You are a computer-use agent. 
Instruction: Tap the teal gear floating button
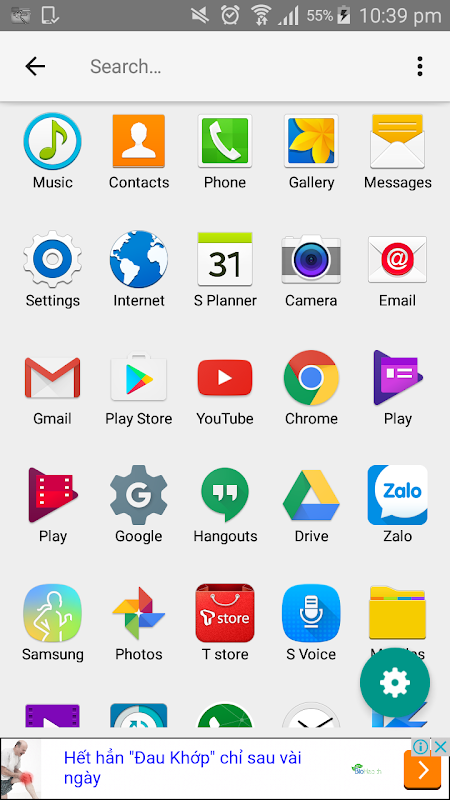click(x=395, y=683)
